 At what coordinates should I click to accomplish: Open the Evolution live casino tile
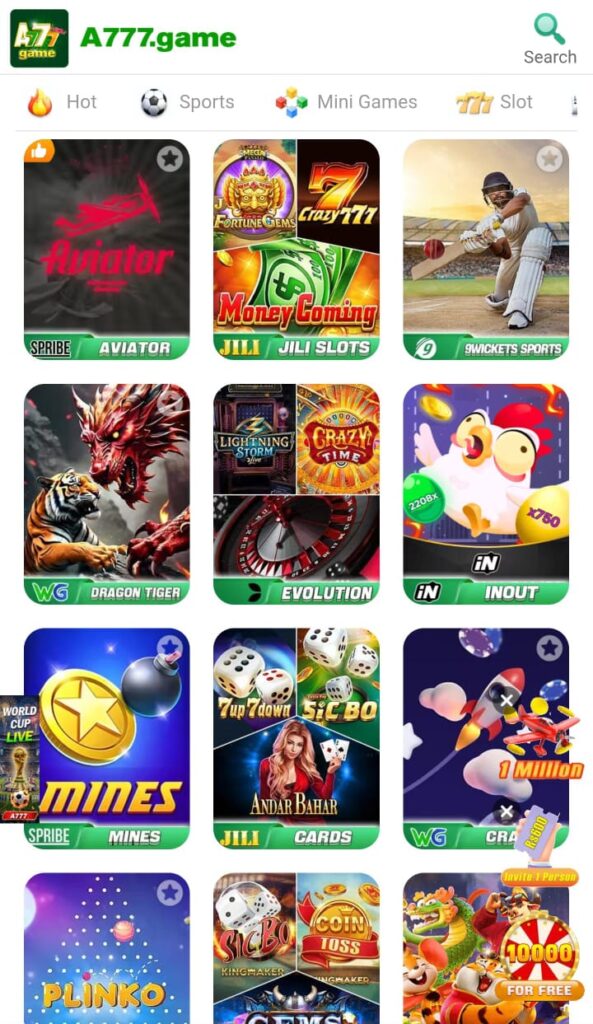(x=296, y=494)
